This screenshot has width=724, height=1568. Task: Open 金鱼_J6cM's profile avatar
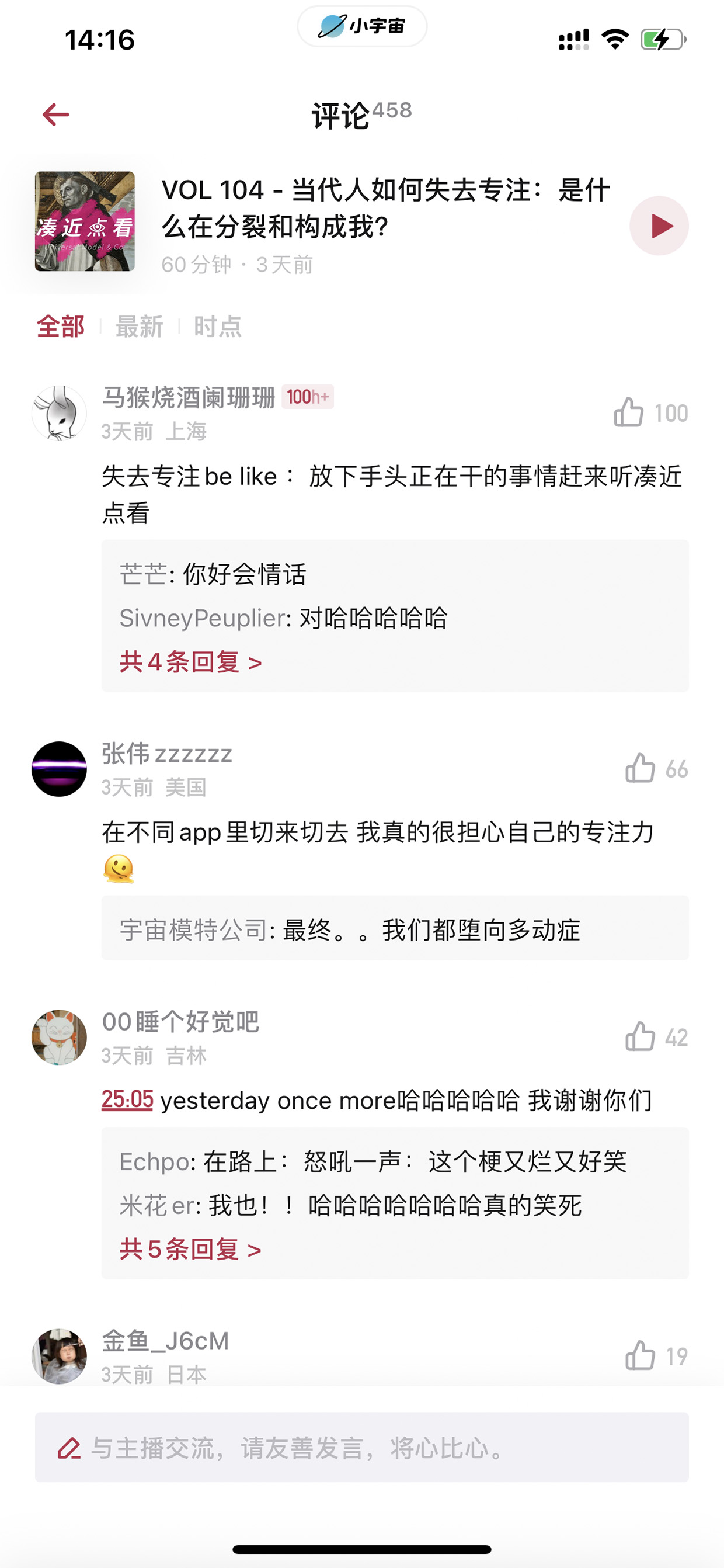point(59,1356)
